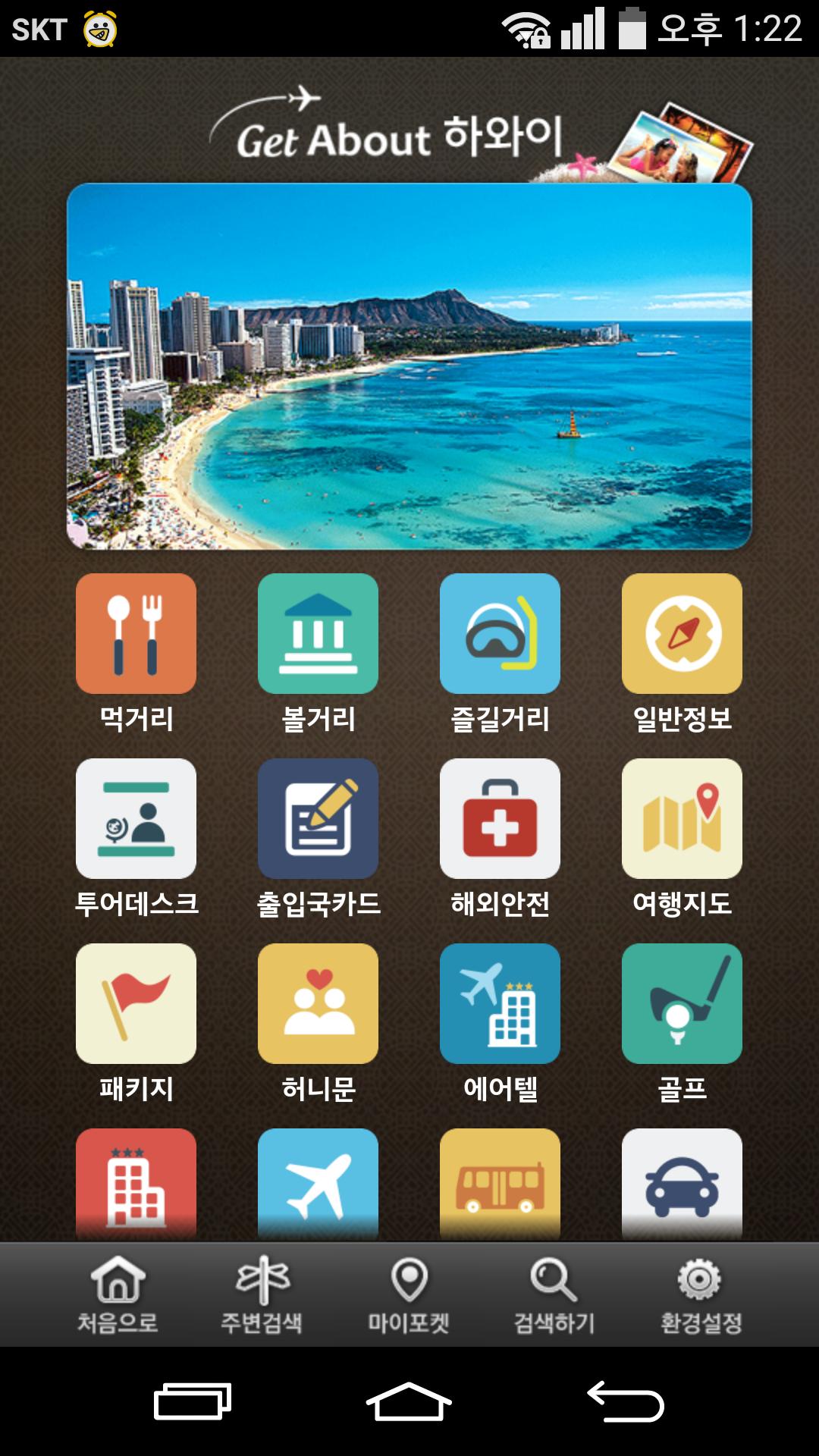The image size is (819, 1456).
Task: Open the 허니문 honeymoon section
Action: click(318, 1004)
